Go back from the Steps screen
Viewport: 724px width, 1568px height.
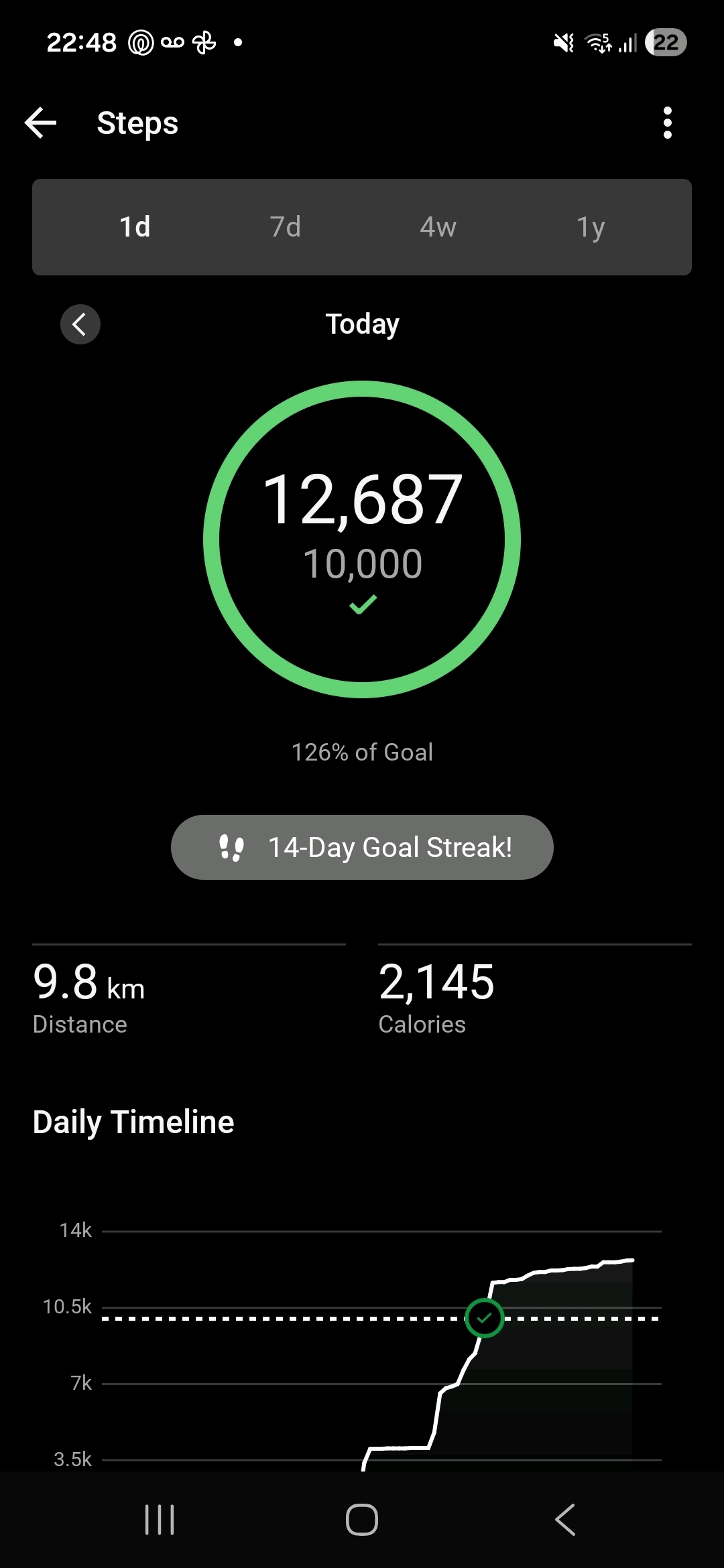tap(41, 123)
